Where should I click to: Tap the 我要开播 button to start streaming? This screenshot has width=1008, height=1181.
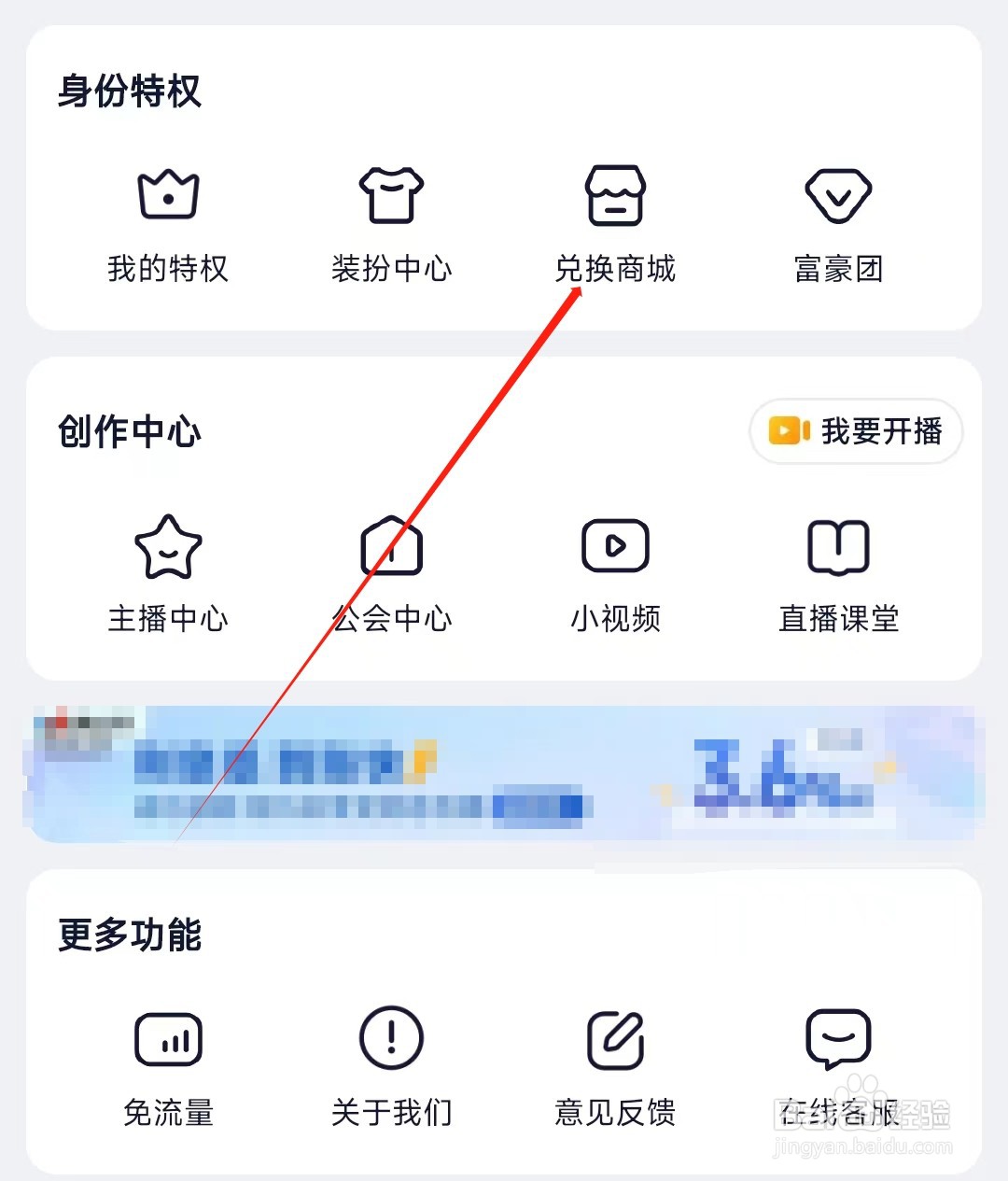[856, 431]
